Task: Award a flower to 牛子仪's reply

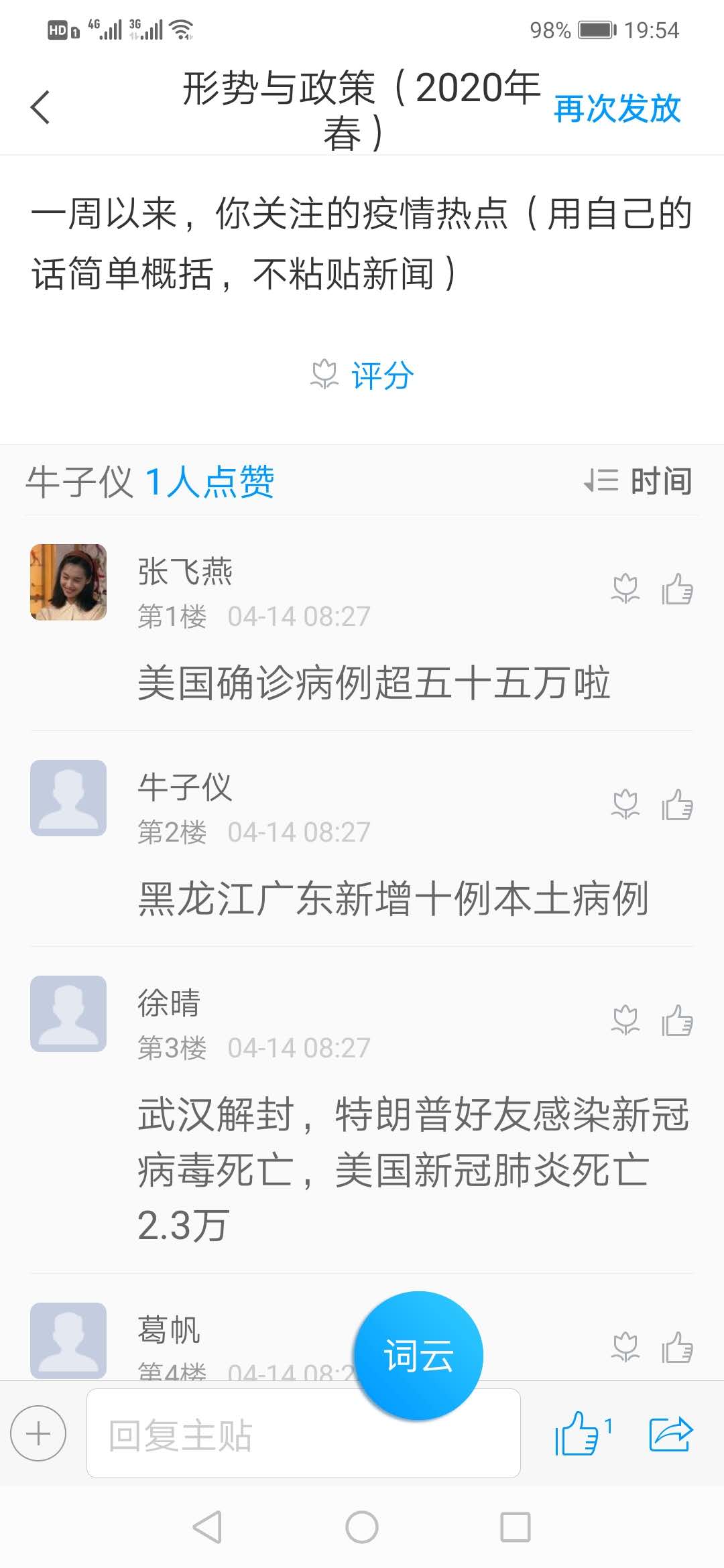Action: [x=625, y=805]
